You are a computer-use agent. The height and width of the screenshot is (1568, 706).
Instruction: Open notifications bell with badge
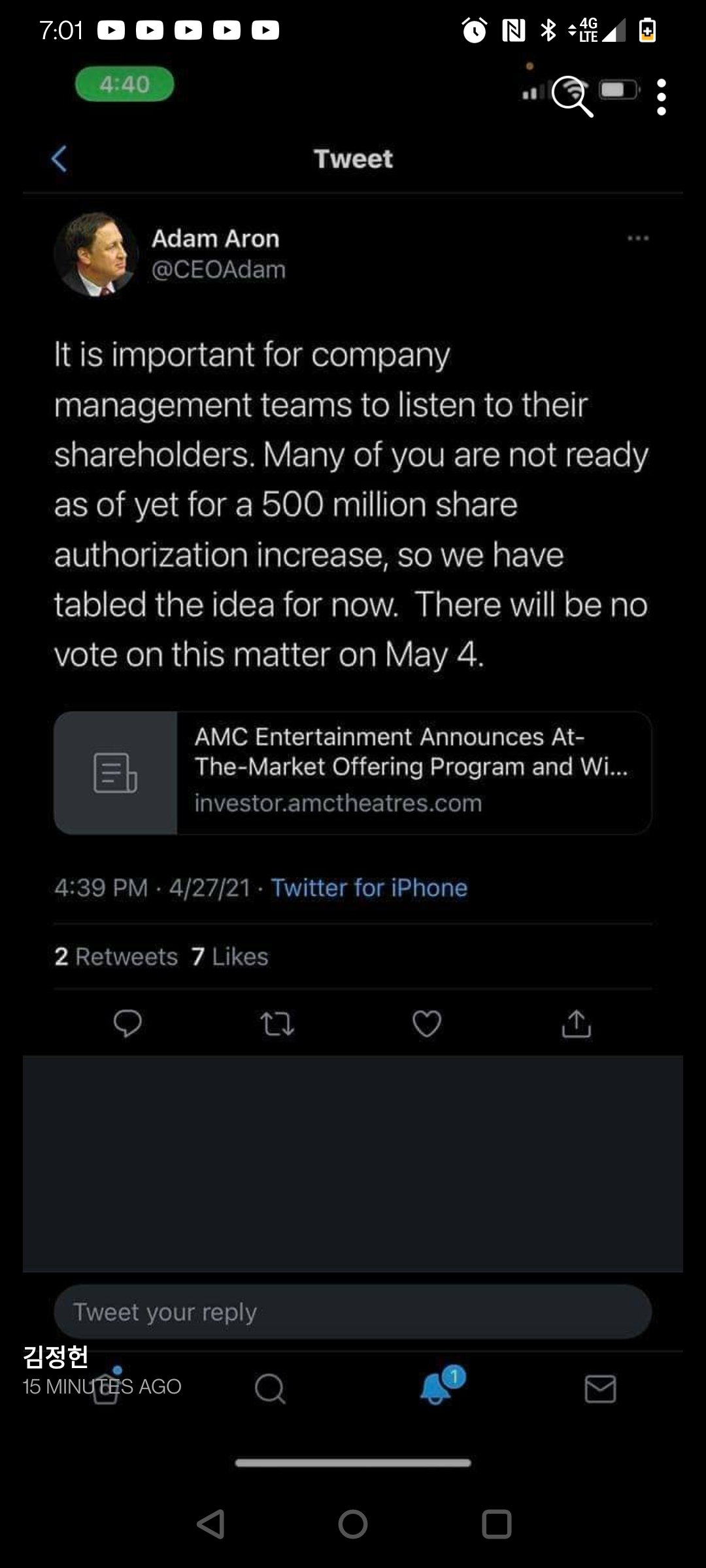tap(435, 1390)
